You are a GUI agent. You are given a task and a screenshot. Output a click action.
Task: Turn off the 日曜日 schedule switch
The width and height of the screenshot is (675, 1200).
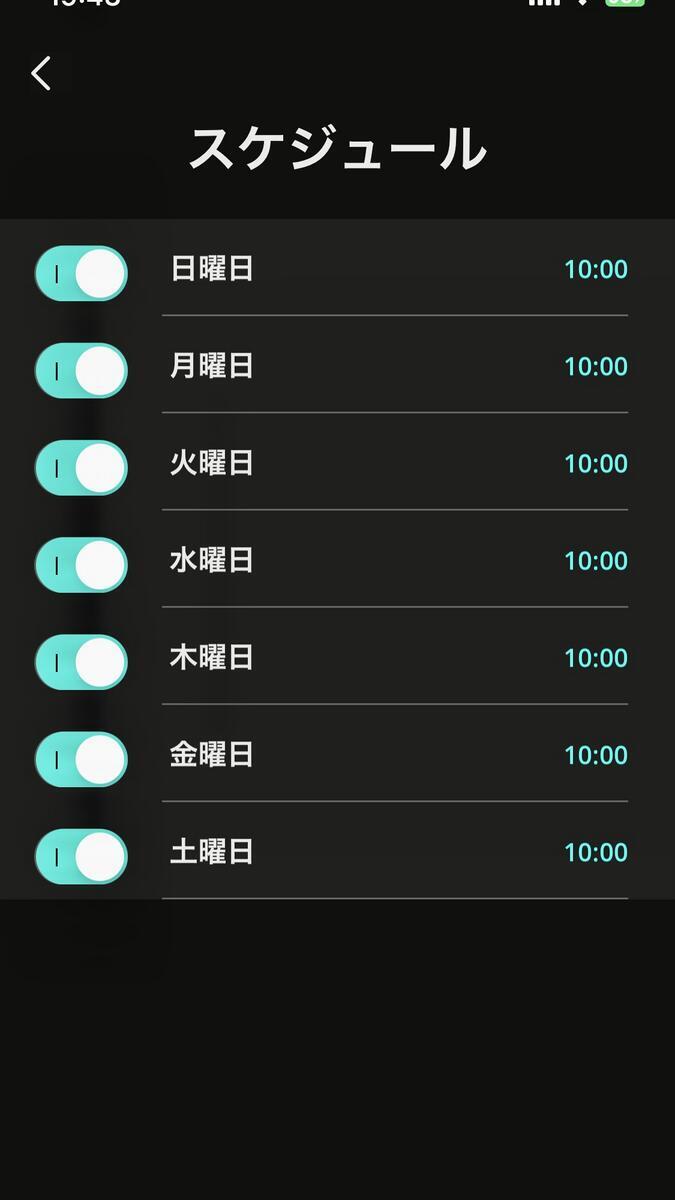point(81,274)
